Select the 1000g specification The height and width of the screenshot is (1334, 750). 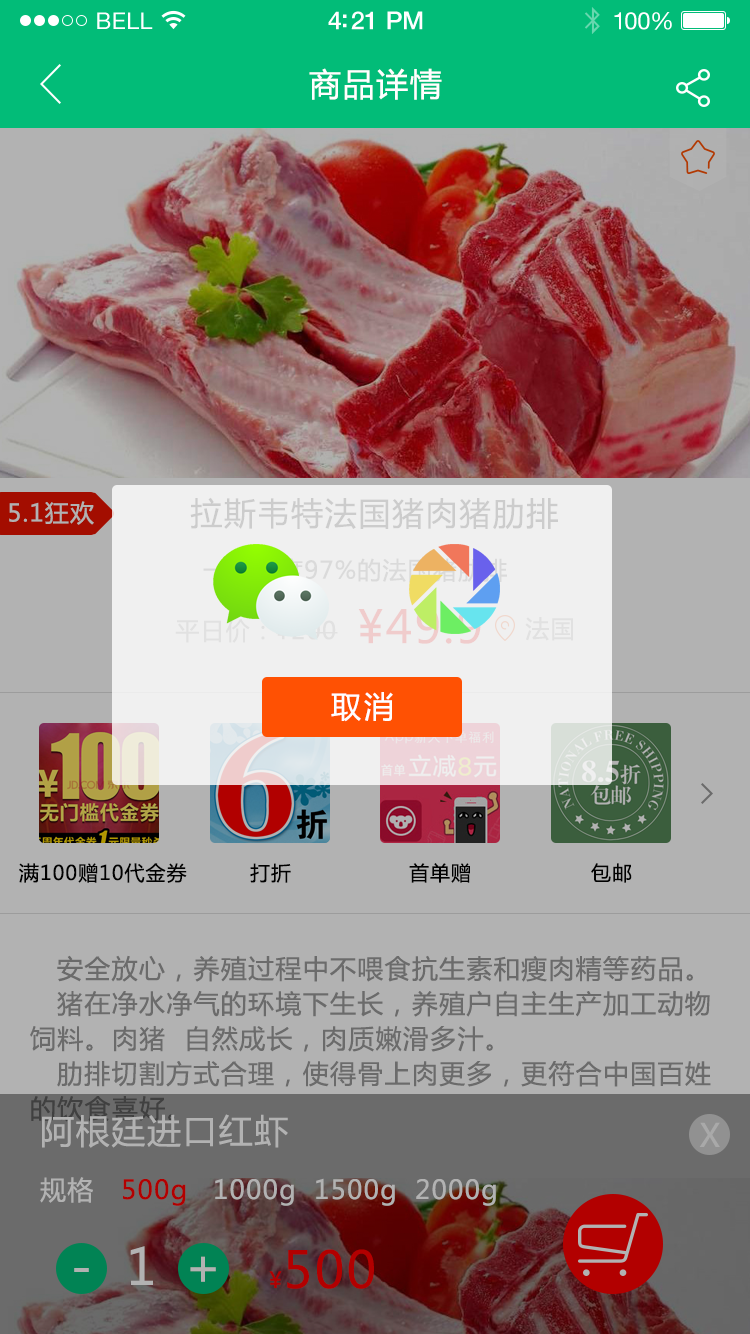(x=254, y=1190)
